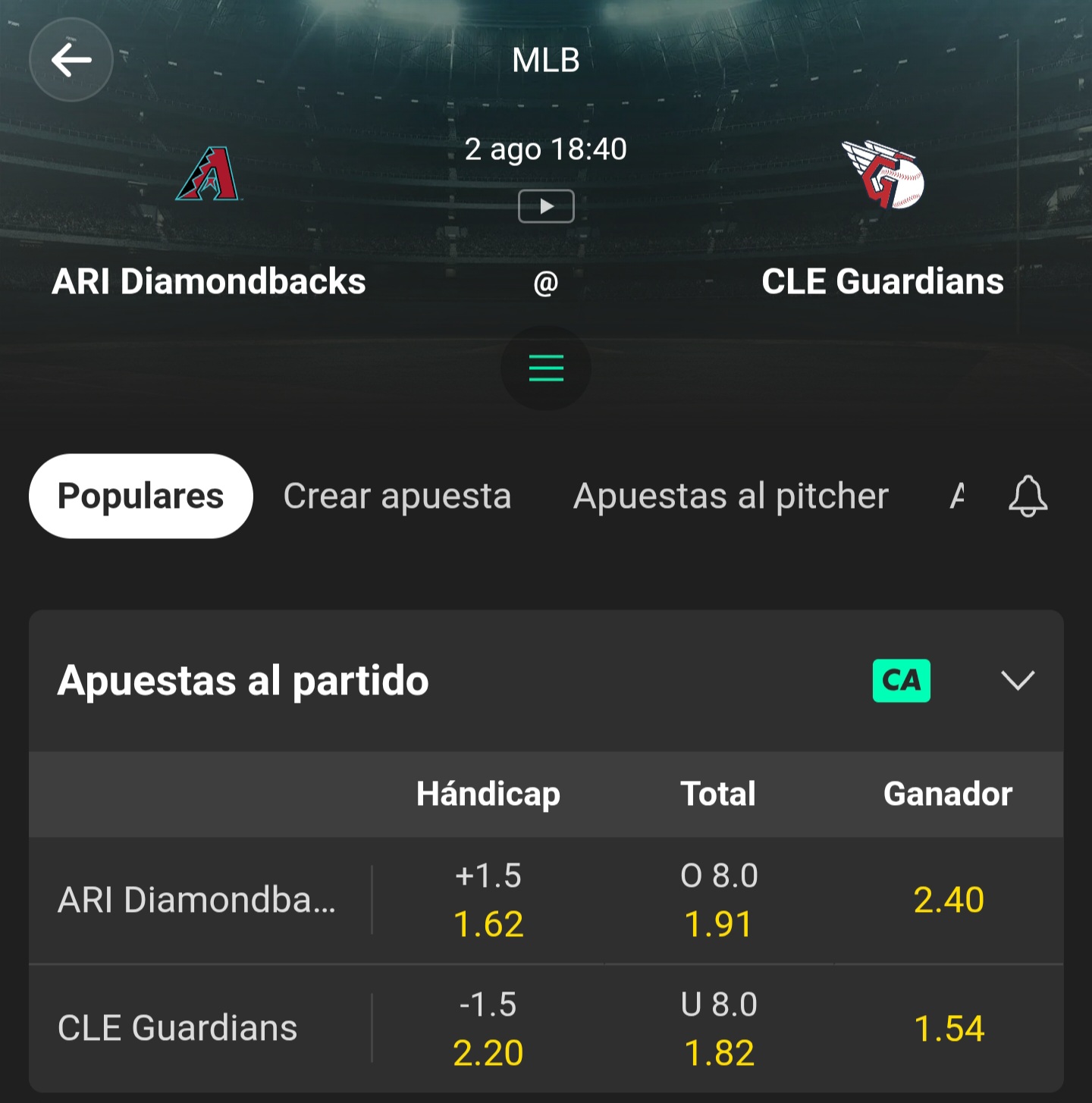Tap the CA badge in Apuestas al partido
Image resolution: width=1092 pixels, height=1103 pixels.
click(x=902, y=681)
